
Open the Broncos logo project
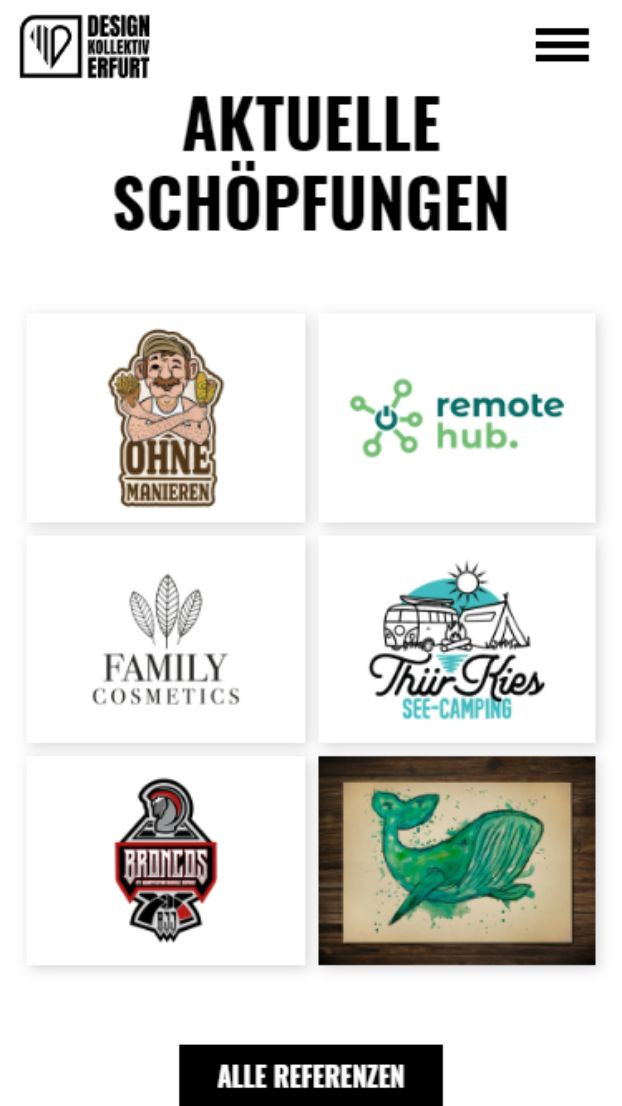[166, 860]
